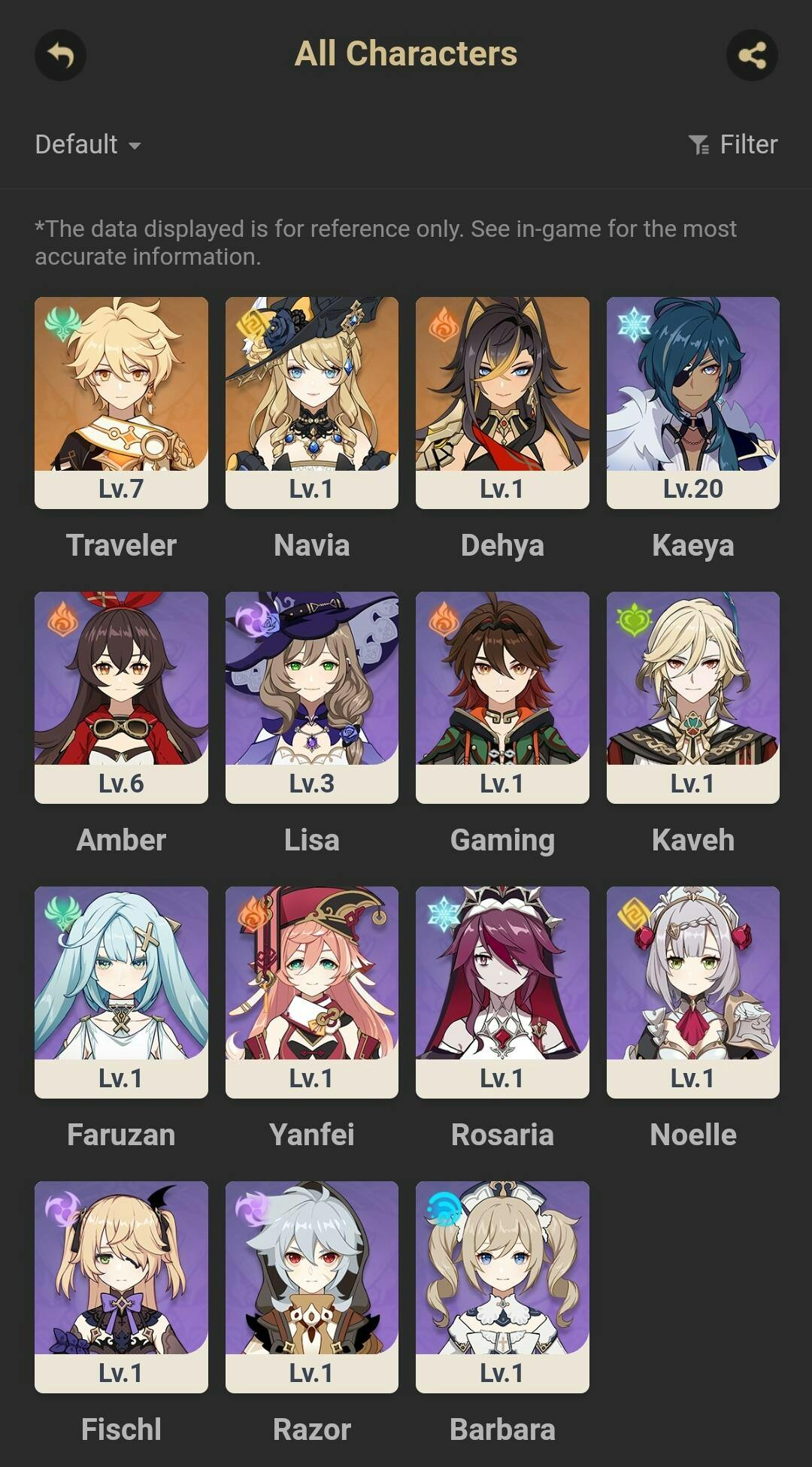Select the Kaeya card

693,403
